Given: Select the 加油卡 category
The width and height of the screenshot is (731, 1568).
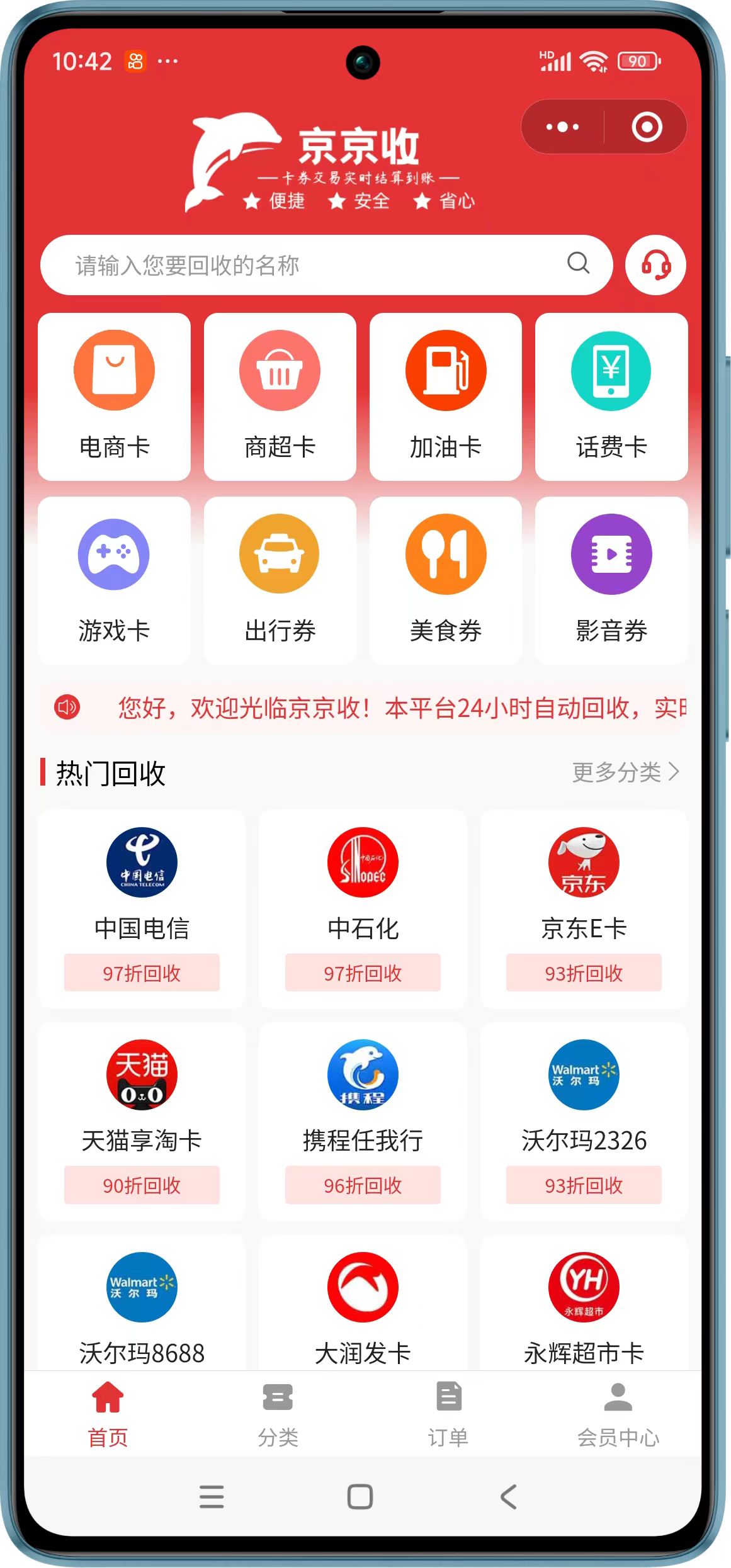Looking at the screenshot, I should [446, 397].
